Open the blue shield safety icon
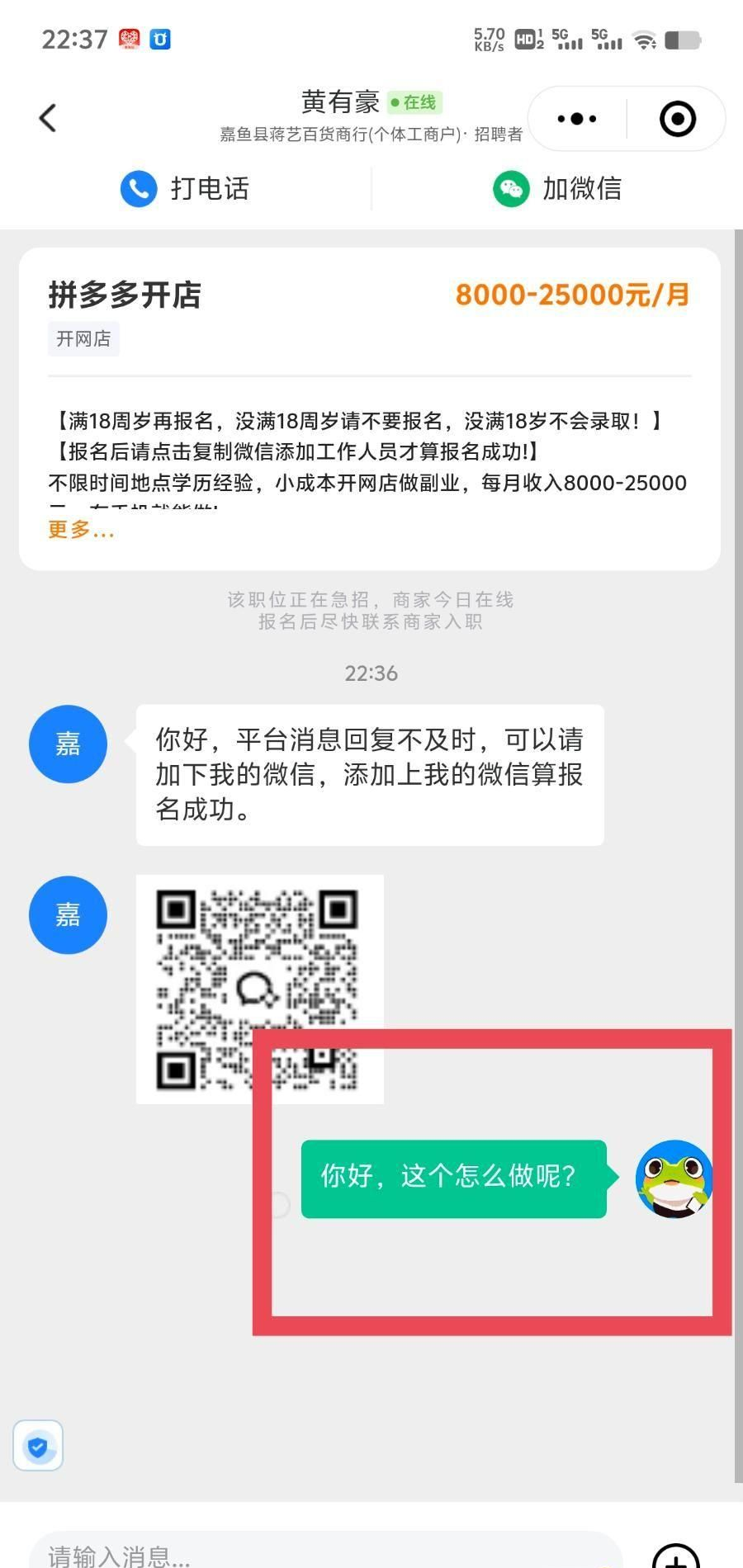The width and height of the screenshot is (743, 1568). [x=38, y=1445]
